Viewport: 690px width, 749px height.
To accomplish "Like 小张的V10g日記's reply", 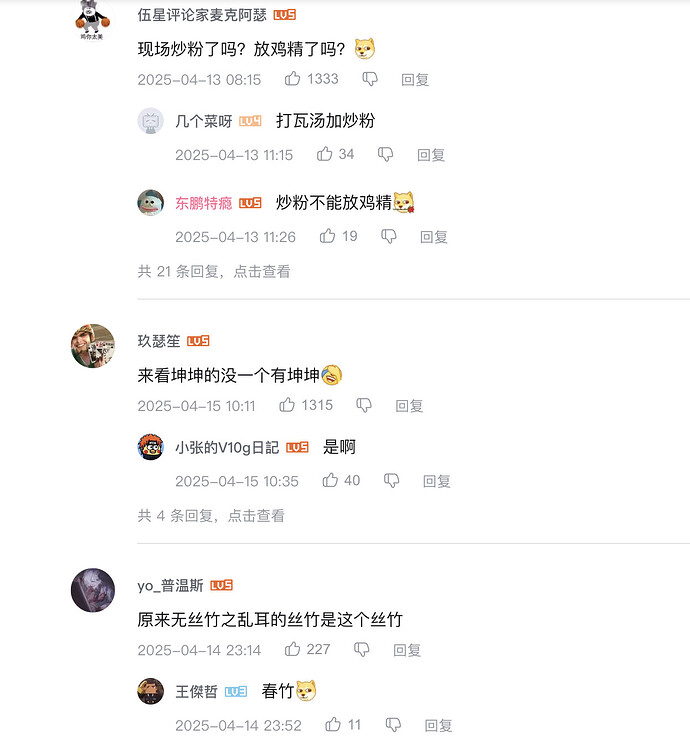I will [331, 481].
